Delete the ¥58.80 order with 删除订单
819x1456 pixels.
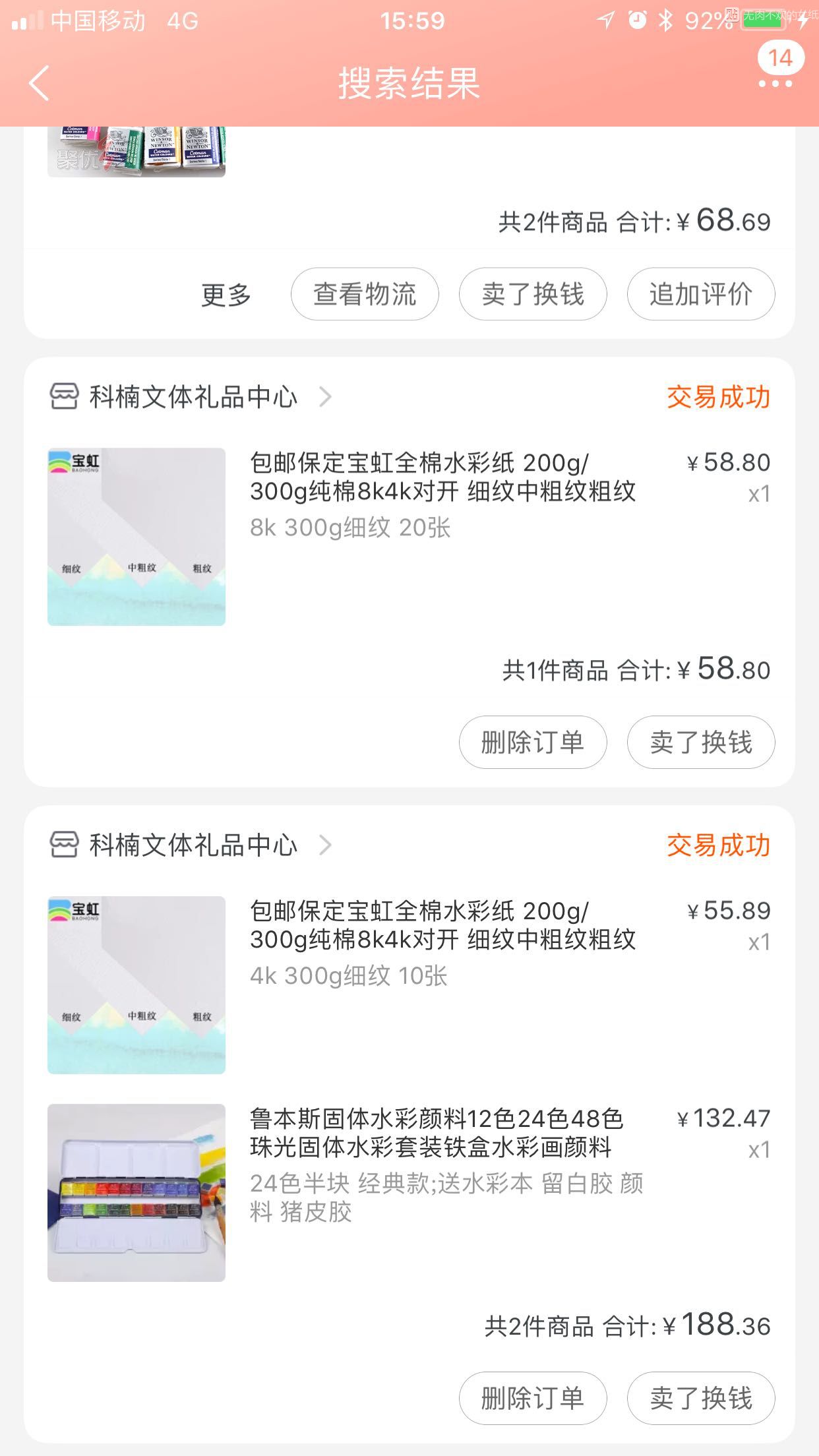pos(533,743)
